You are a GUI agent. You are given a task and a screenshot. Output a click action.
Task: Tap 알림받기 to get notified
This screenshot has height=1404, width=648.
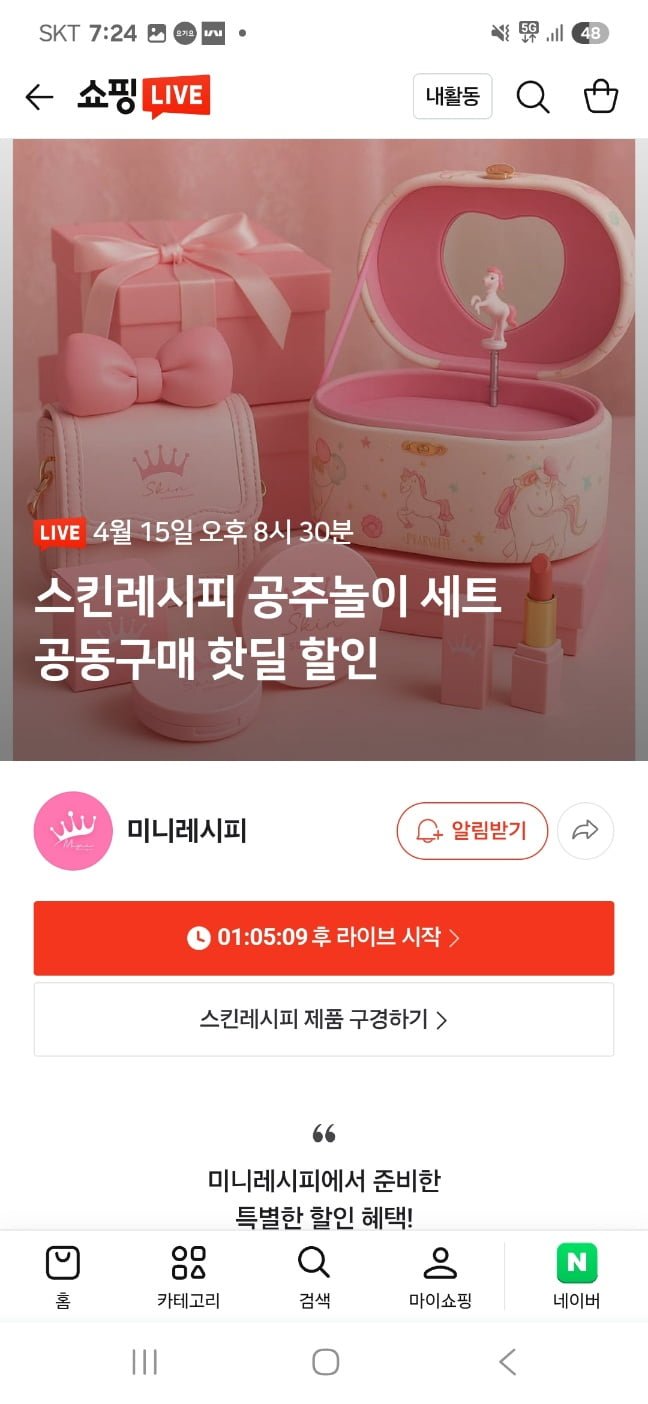[472, 830]
